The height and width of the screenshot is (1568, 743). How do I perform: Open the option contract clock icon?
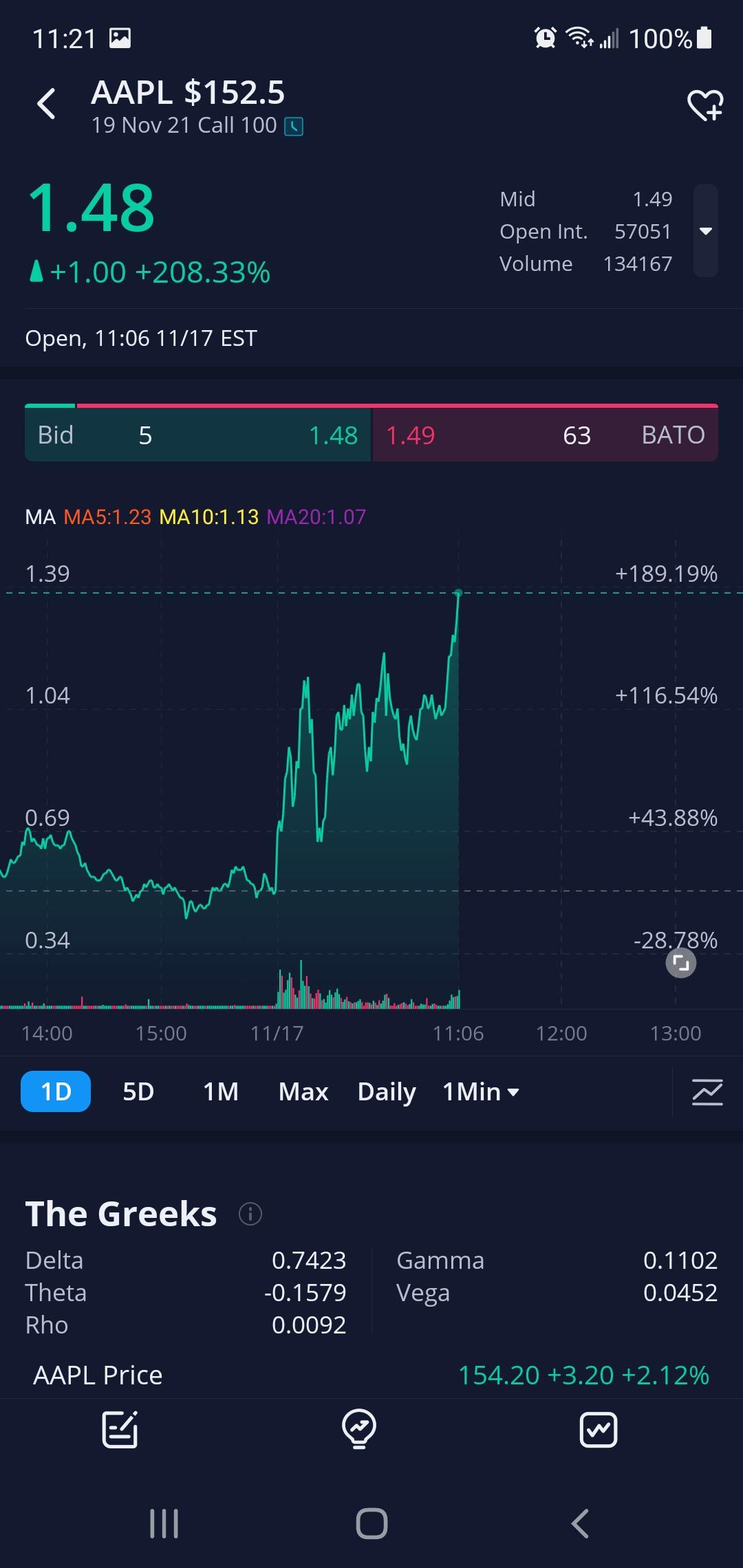point(294,127)
